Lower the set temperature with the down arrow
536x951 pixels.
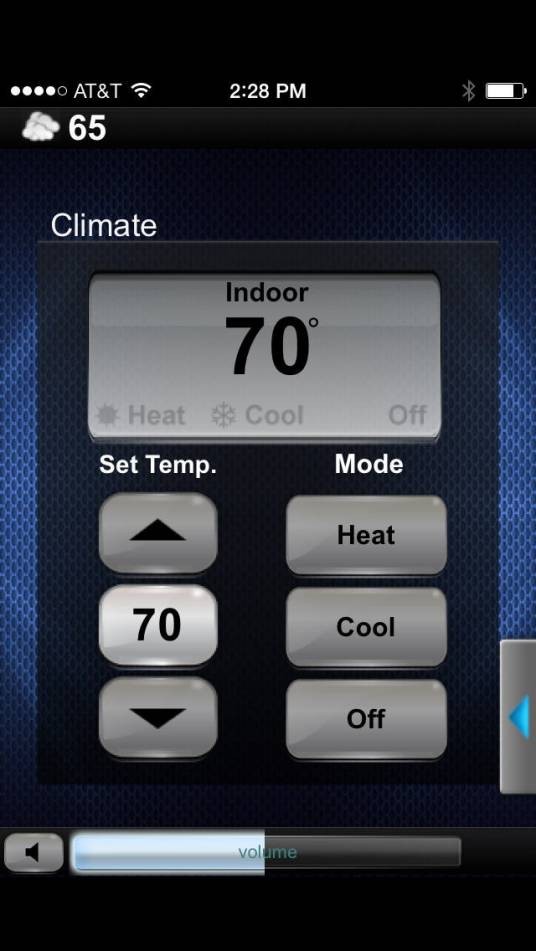[158, 717]
